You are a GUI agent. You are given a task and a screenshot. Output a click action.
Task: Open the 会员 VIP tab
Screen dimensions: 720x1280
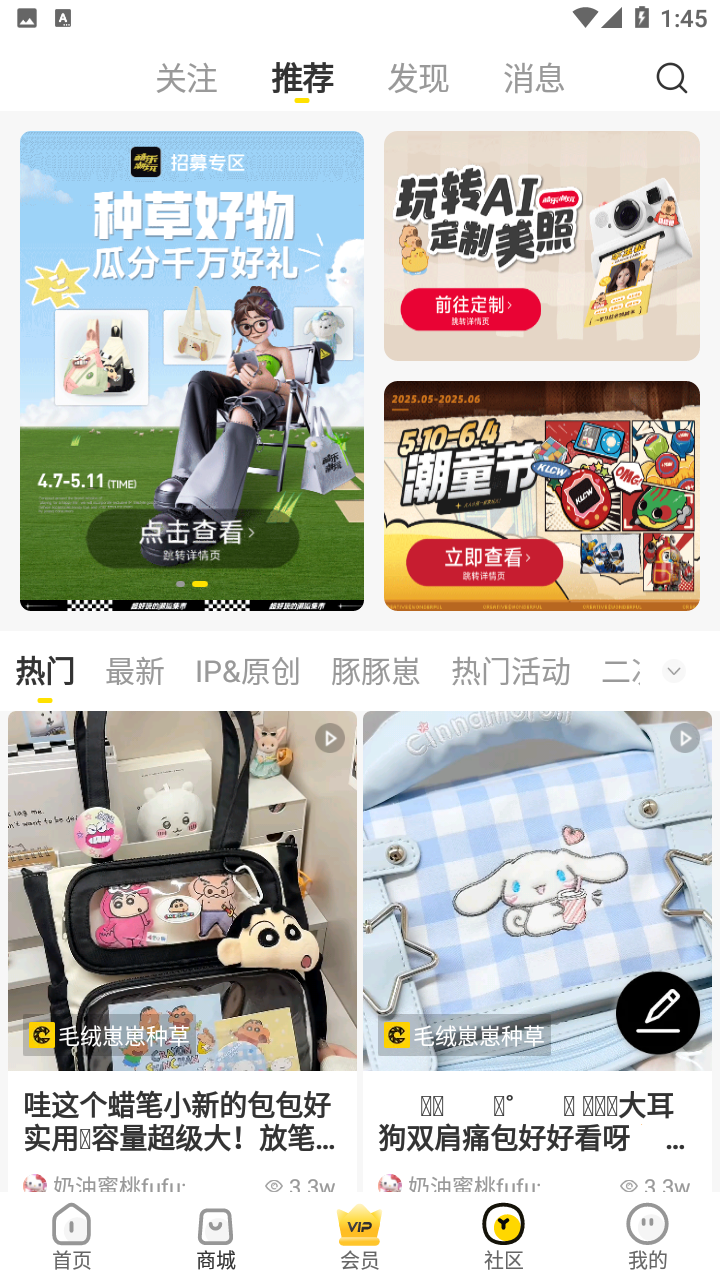(x=360, y=1236)
